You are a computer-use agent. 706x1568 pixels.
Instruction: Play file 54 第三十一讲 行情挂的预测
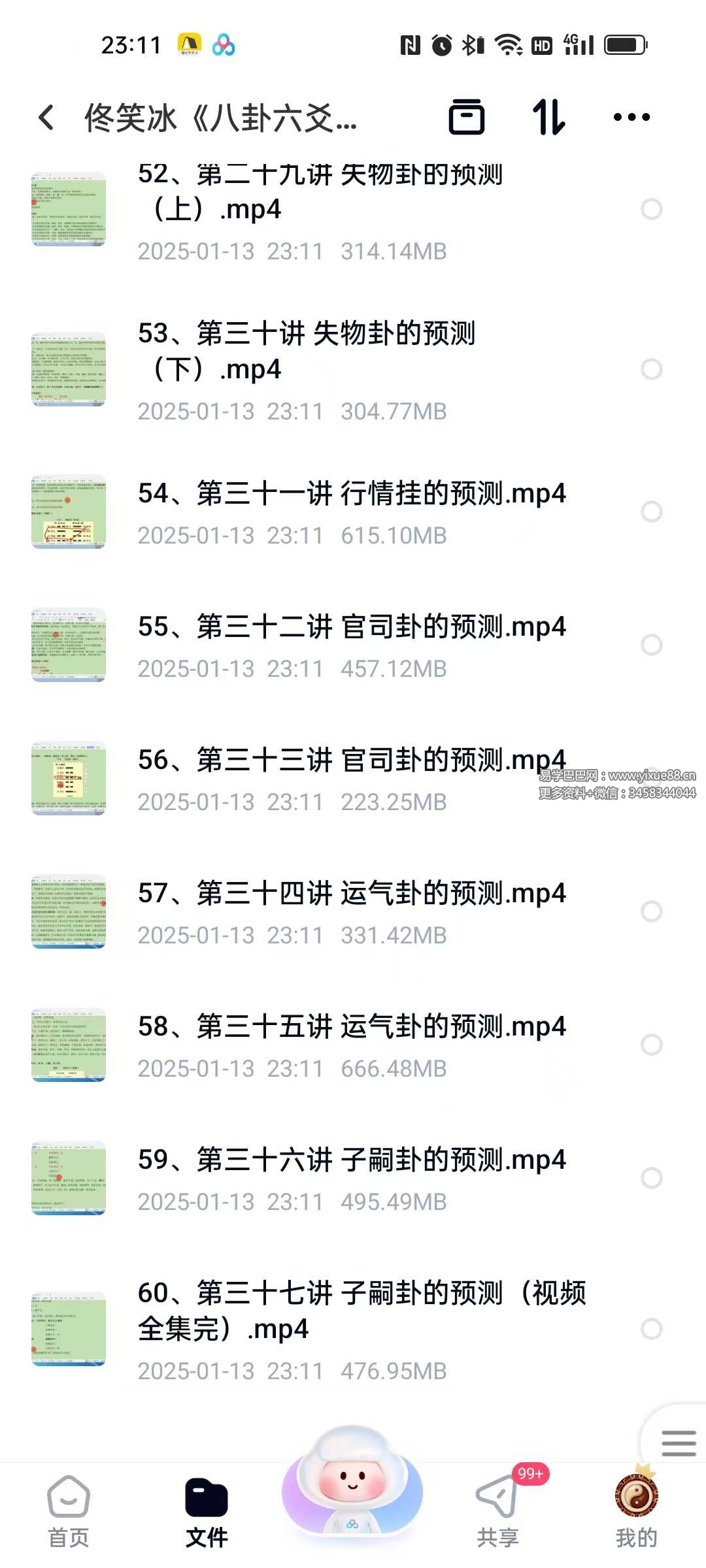click(x=352, y=494)
